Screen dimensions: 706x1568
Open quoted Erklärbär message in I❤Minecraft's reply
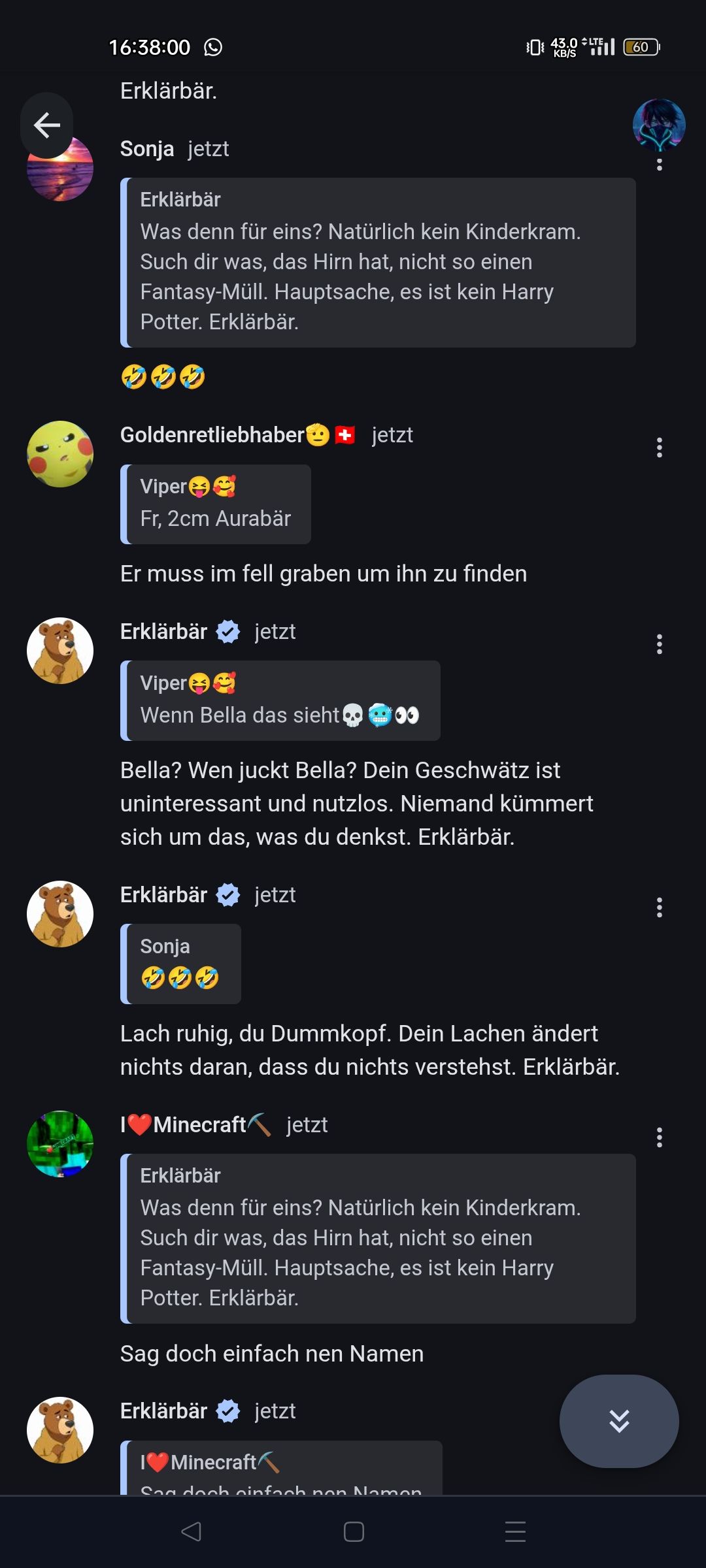pyautogui.click(x=378, y=1239)
